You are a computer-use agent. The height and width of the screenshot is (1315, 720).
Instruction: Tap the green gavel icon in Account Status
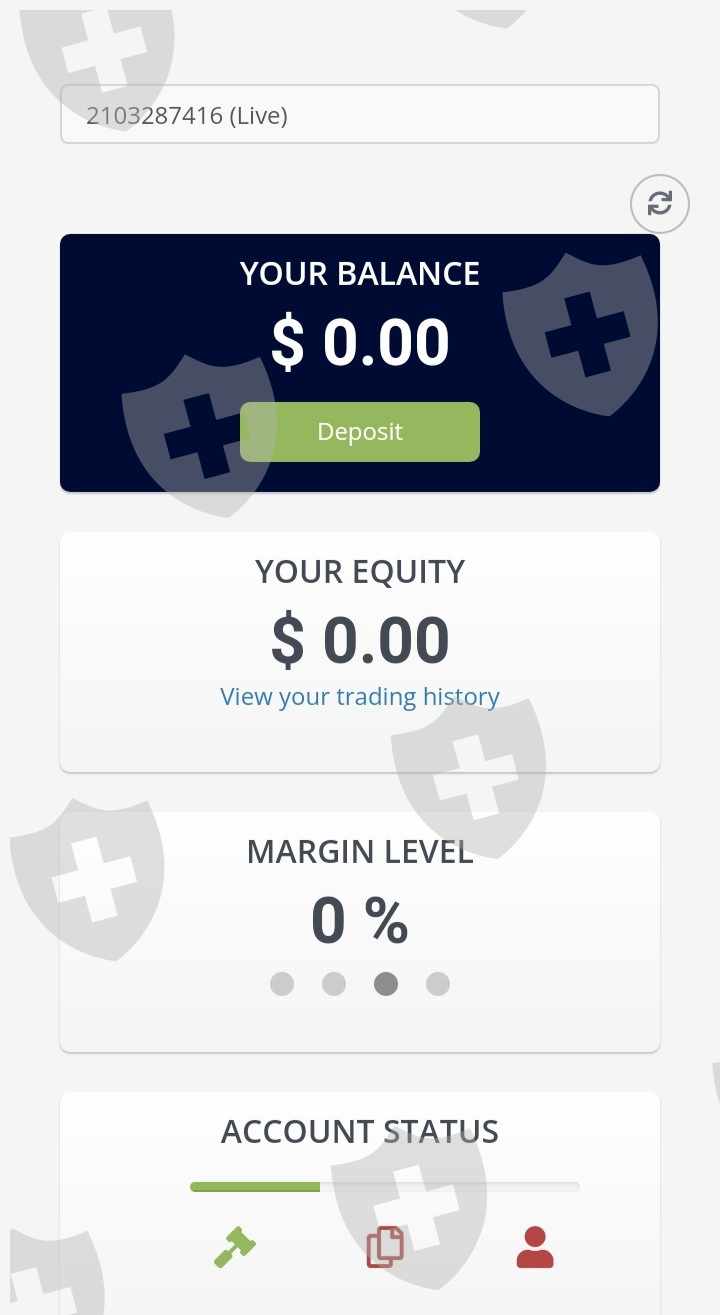[x=235, y=1247]
